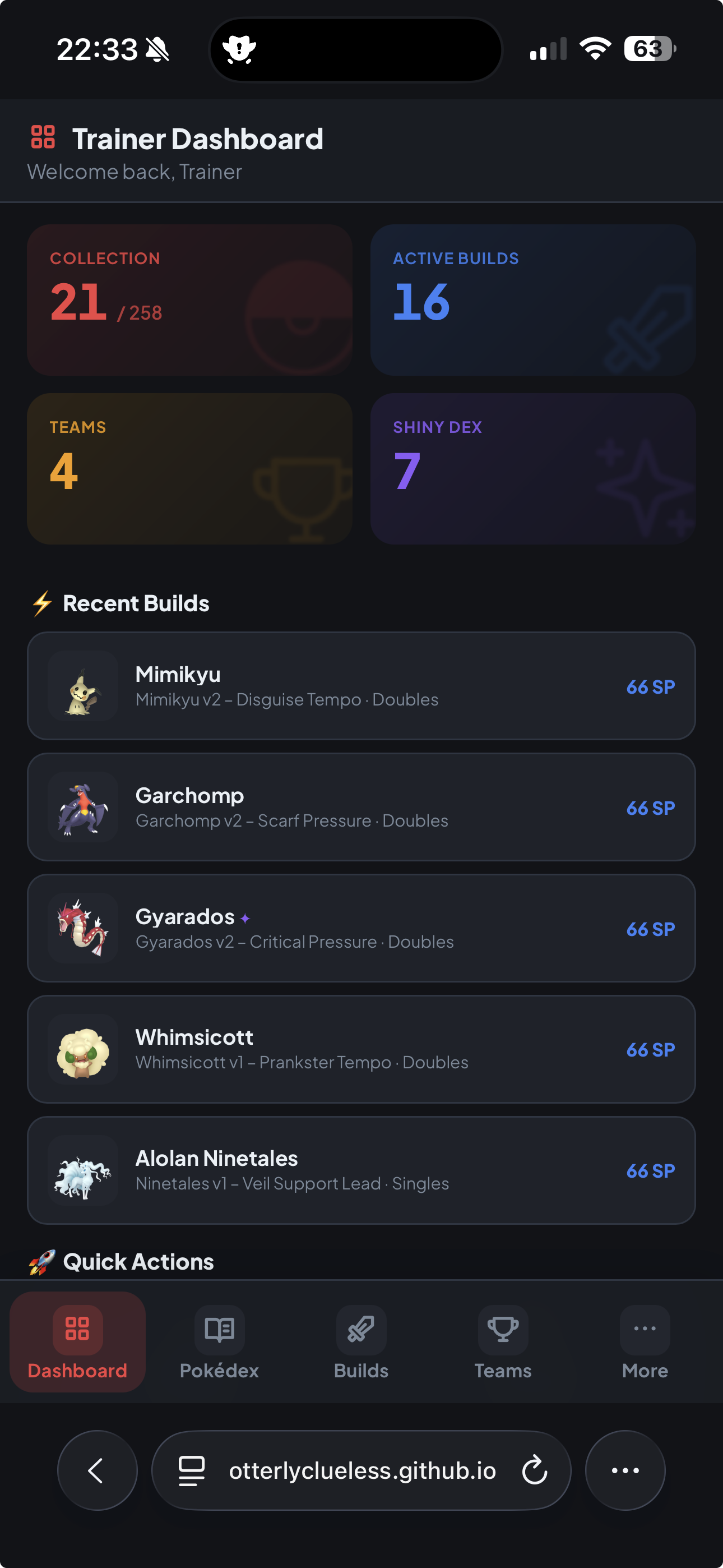Switch to the Pokédex tab
This screenshot has width=723, height=1568.
pos(219,1341)
